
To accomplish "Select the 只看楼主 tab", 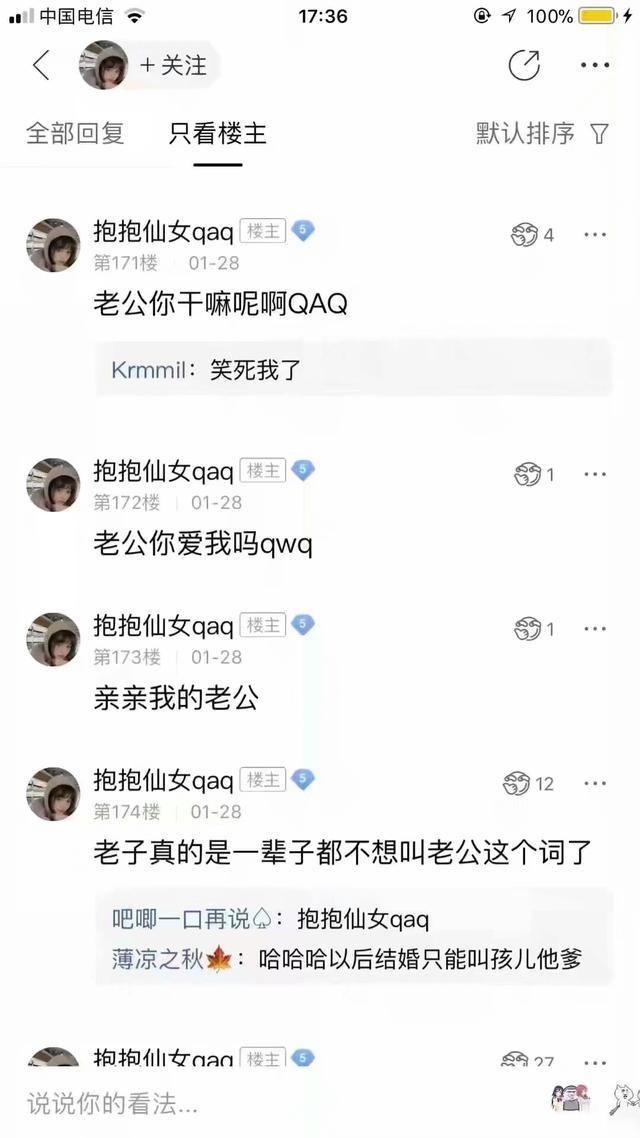I will (x=218, y=133).
